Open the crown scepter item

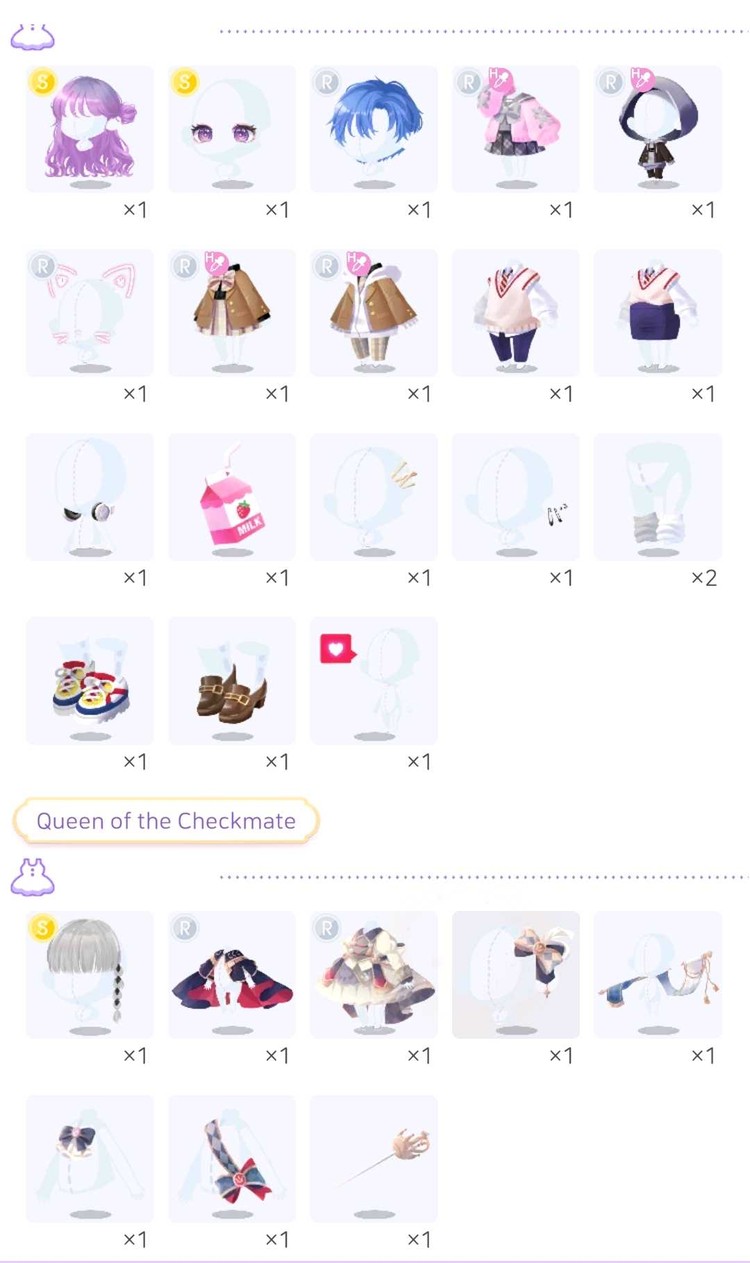[374, 1158]
